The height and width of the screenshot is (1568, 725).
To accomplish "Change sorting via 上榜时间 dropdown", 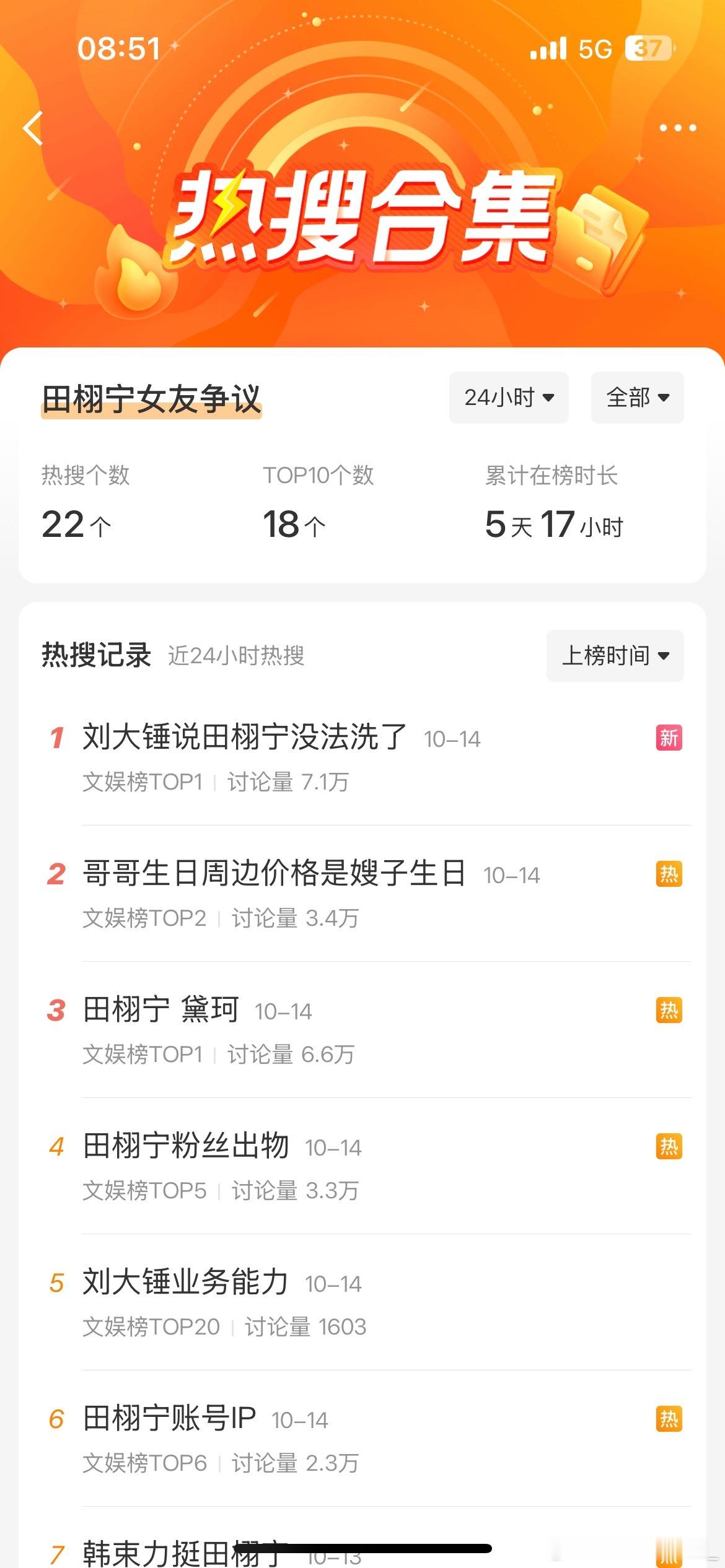I will click(615, 656).
